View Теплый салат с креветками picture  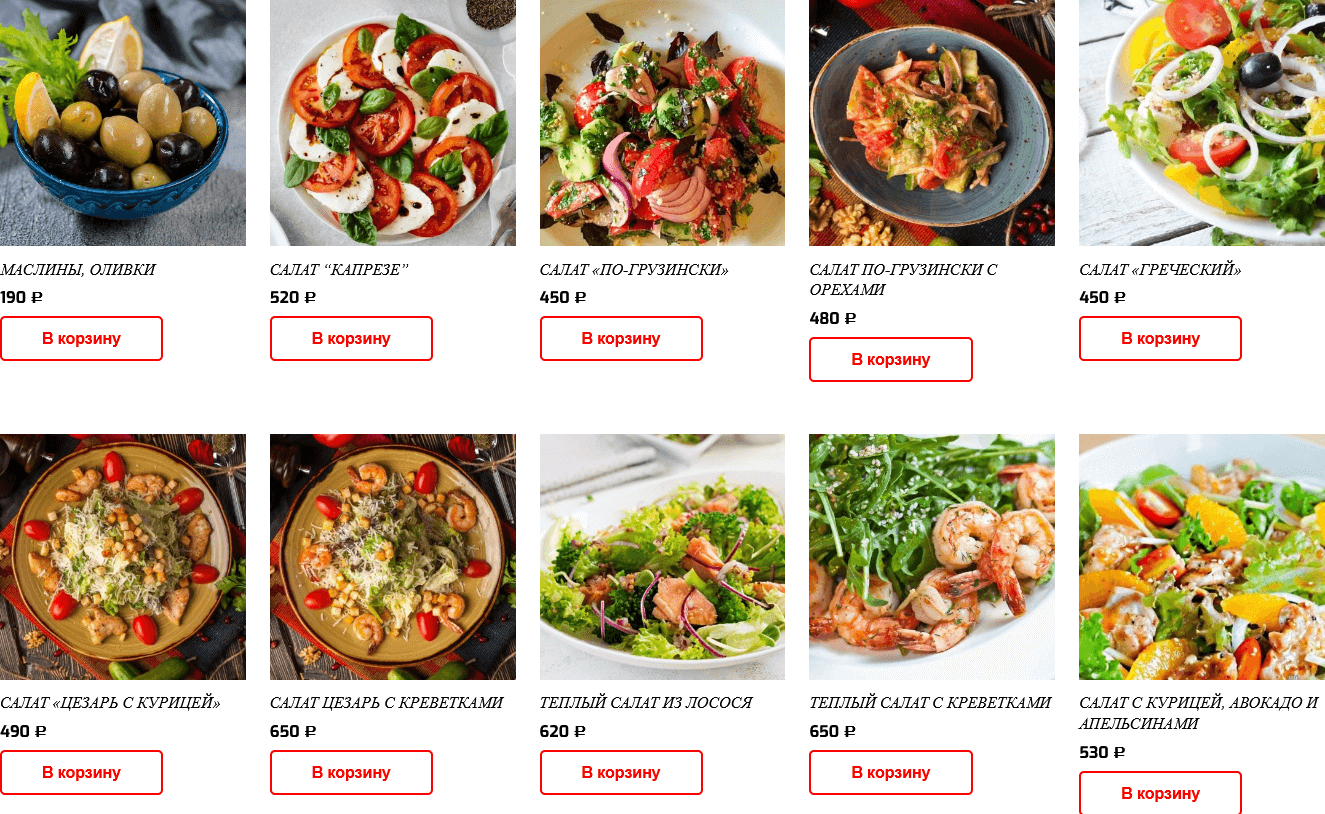(931, 556)
